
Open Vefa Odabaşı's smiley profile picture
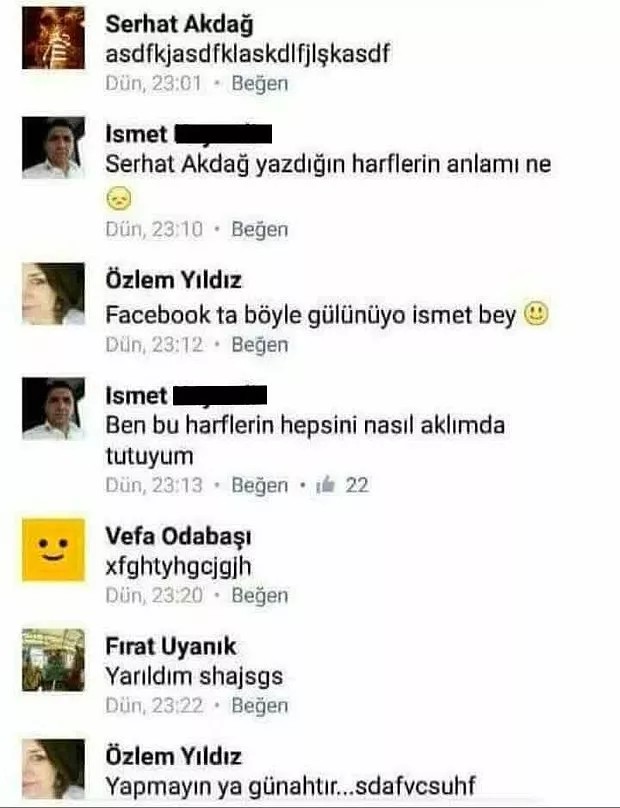(53, 551)
